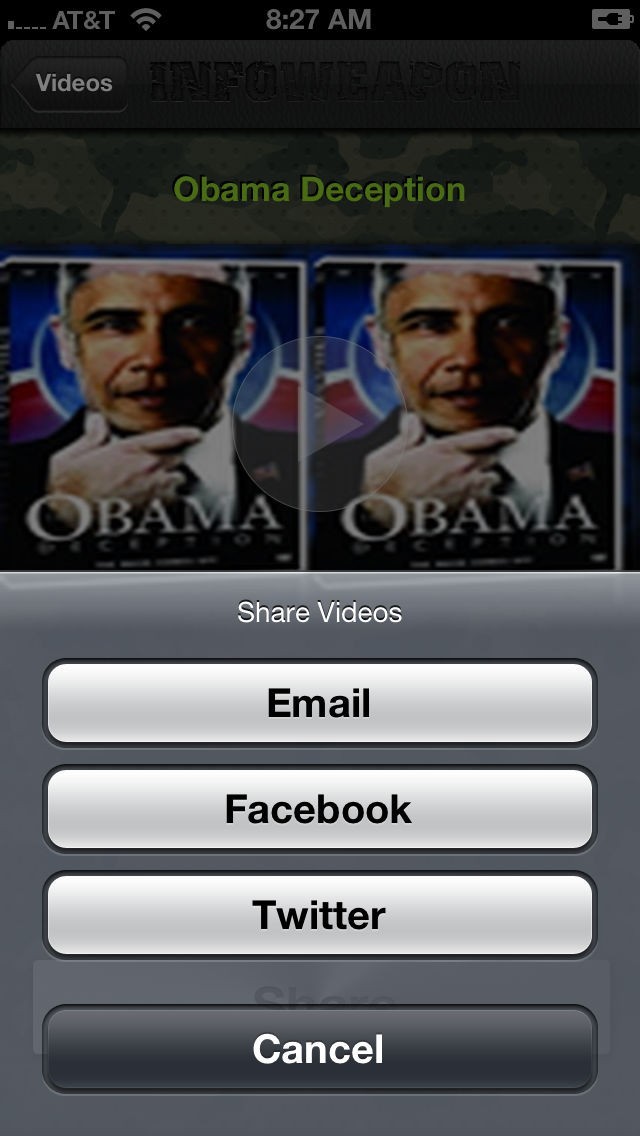The image size is (640, 1136).
Task: Select Twitter to share videos
Action: pos(319,915)
